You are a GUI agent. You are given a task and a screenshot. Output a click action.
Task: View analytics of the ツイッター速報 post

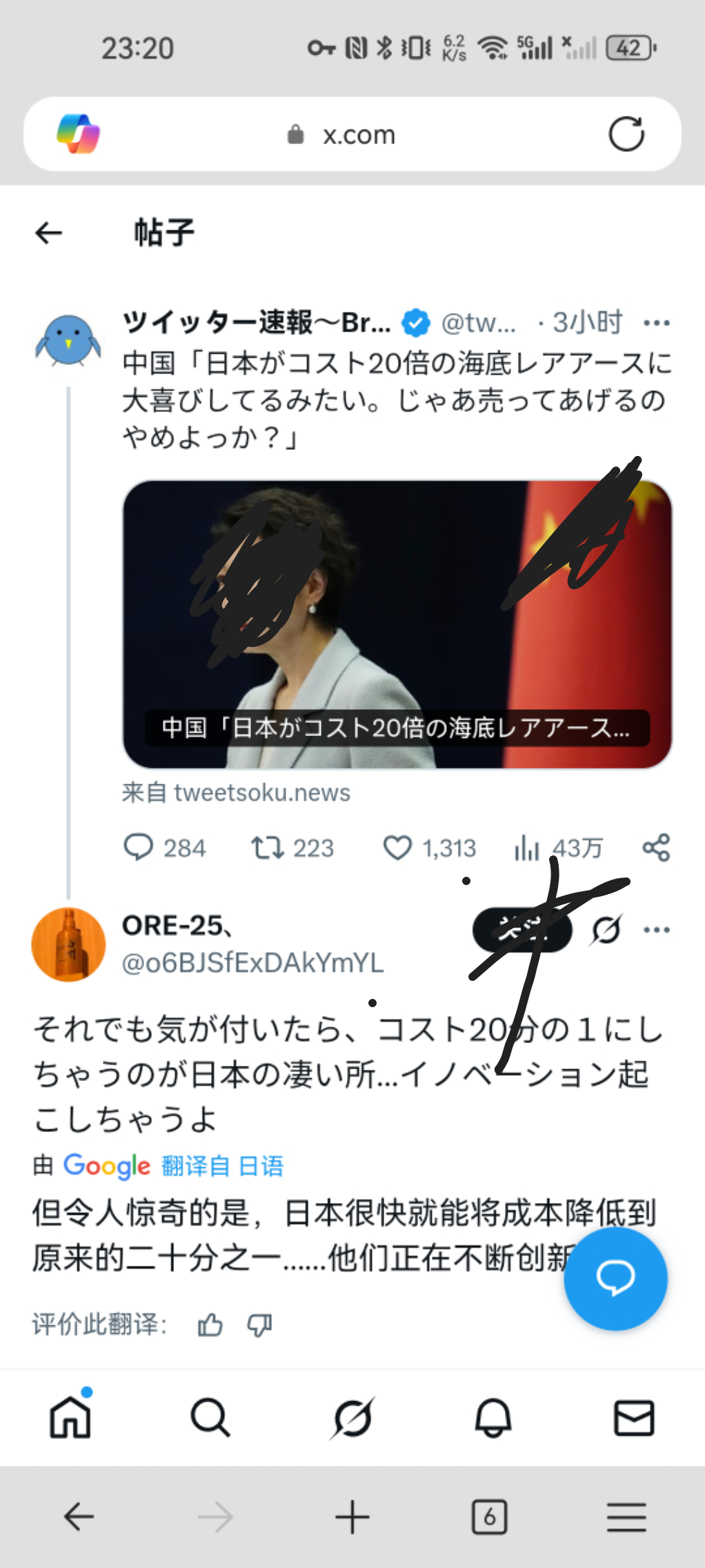pyautogui.click(x=526, y=848)
